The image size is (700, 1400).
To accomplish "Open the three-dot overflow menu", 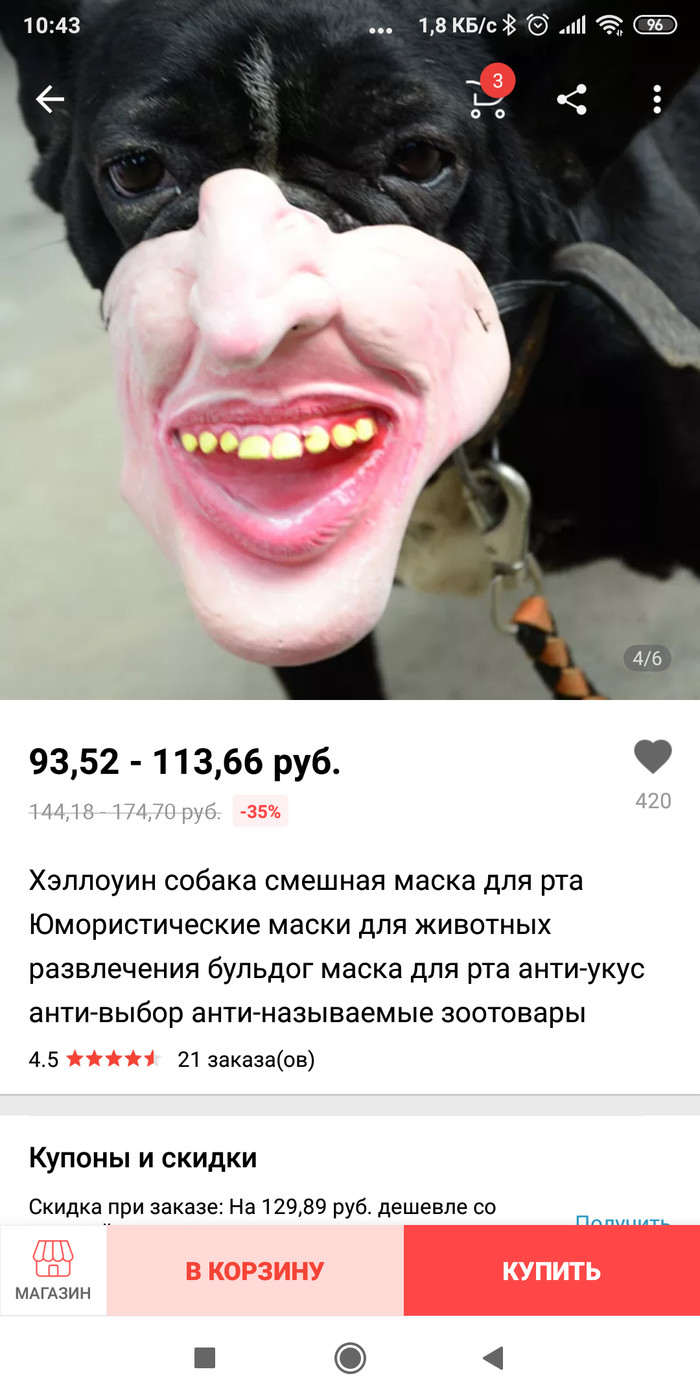I will click(657, 99).
